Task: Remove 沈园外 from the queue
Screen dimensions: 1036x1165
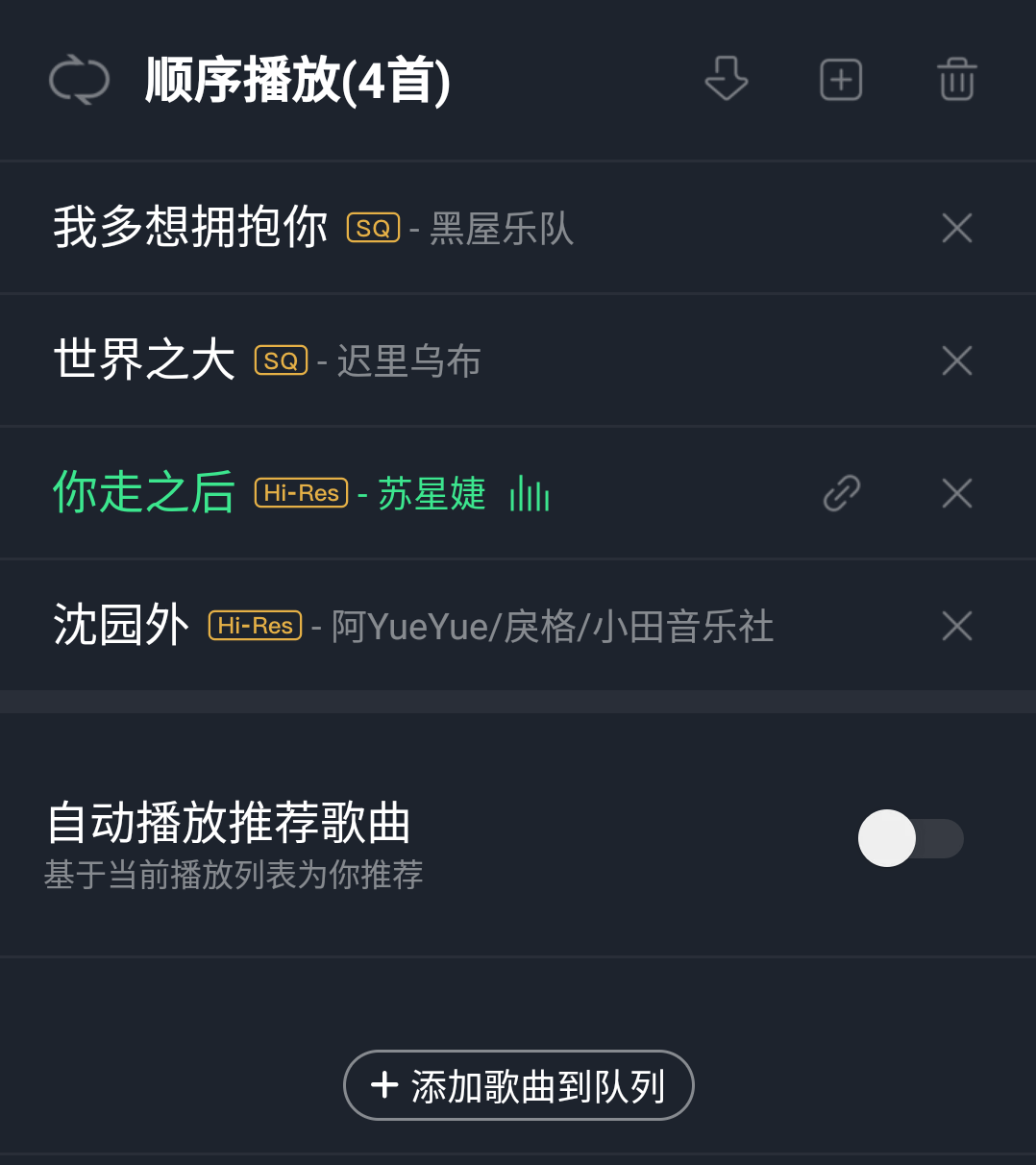Action: pyautogui.click(x=956, y=626)
